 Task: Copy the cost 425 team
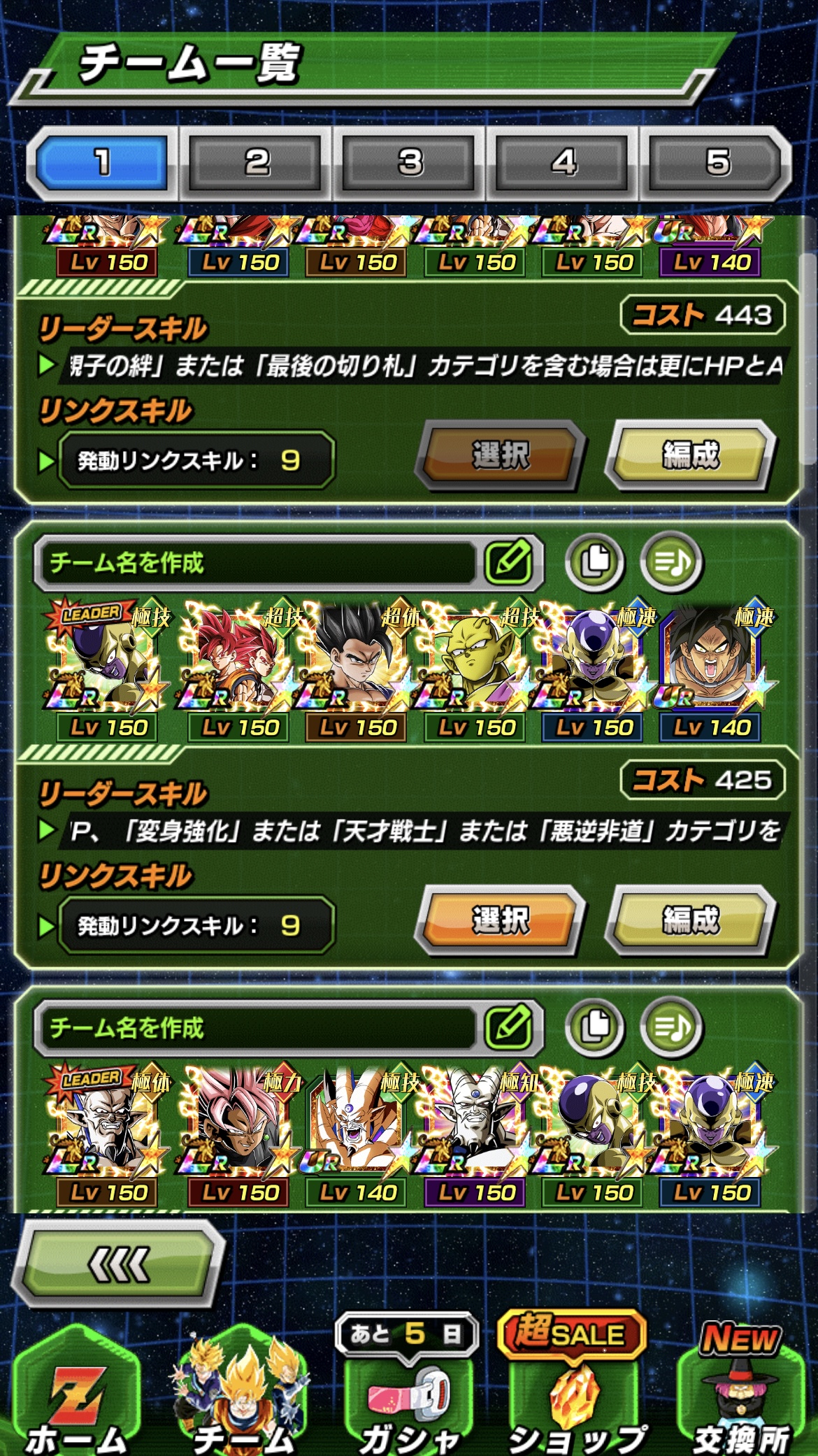[595, 562]
